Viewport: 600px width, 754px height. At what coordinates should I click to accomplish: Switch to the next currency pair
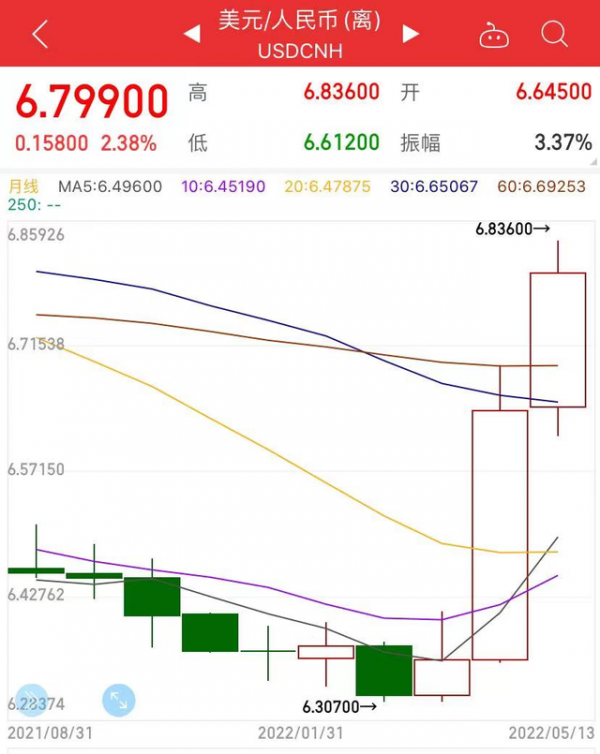[410, 34]
